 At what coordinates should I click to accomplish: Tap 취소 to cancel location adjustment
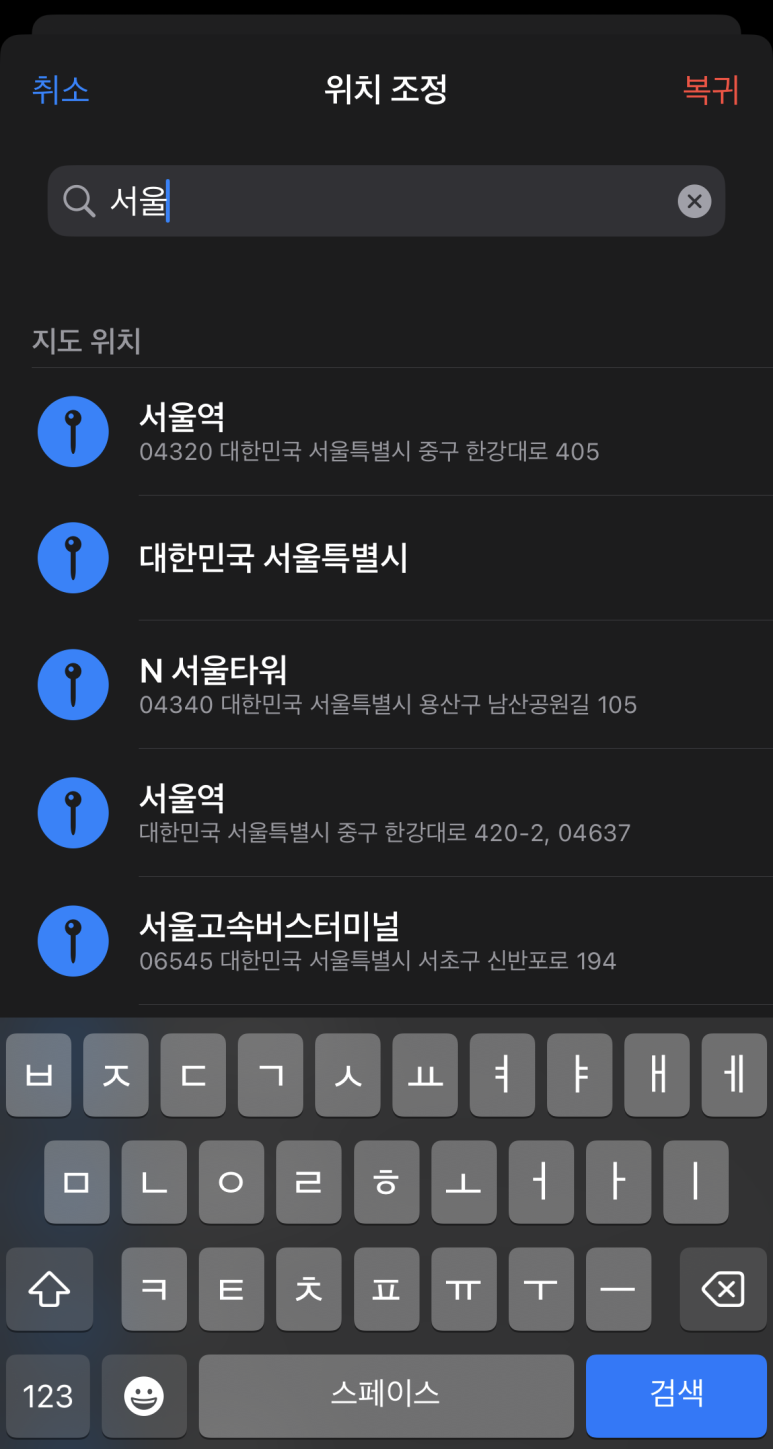click(61, 90)
